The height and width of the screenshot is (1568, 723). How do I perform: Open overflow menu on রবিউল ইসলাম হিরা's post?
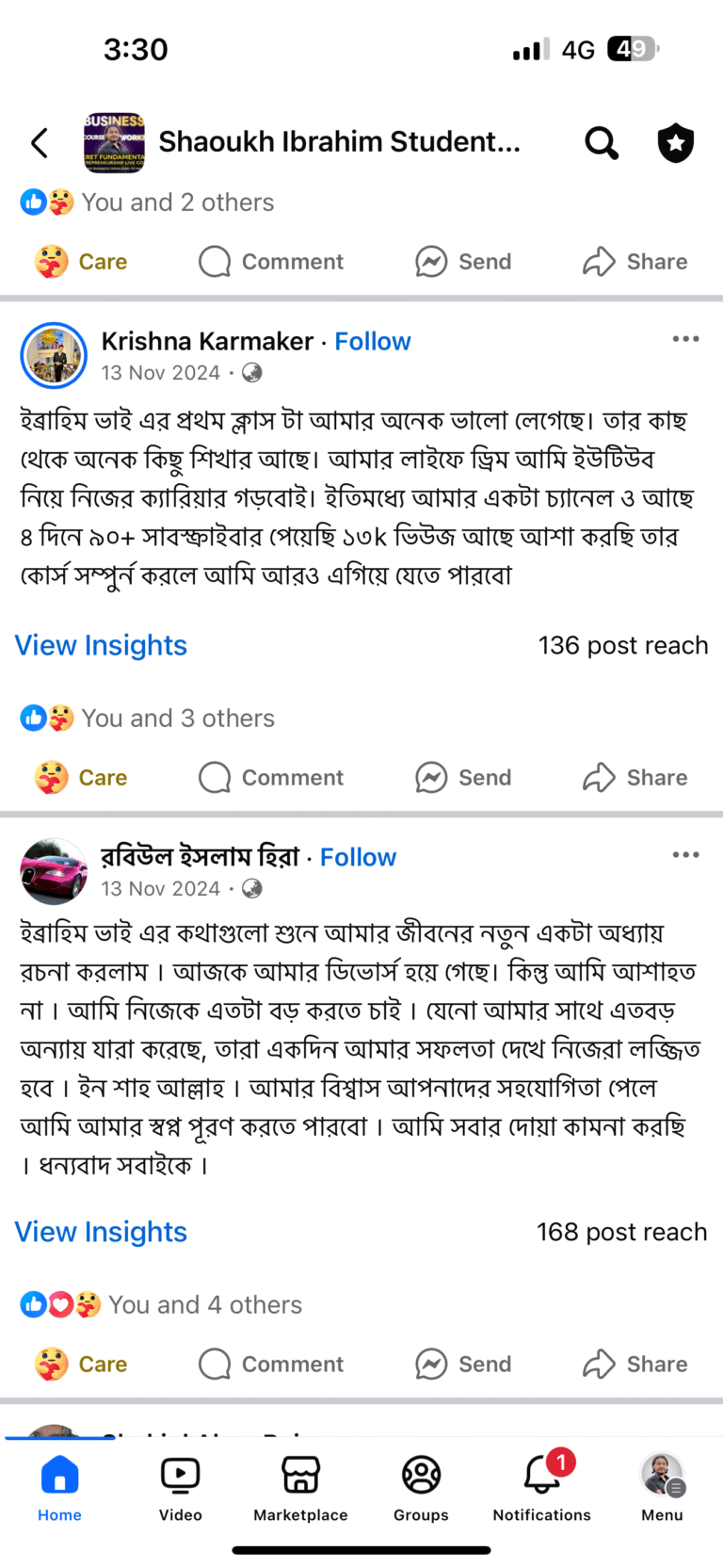[685, 855]
